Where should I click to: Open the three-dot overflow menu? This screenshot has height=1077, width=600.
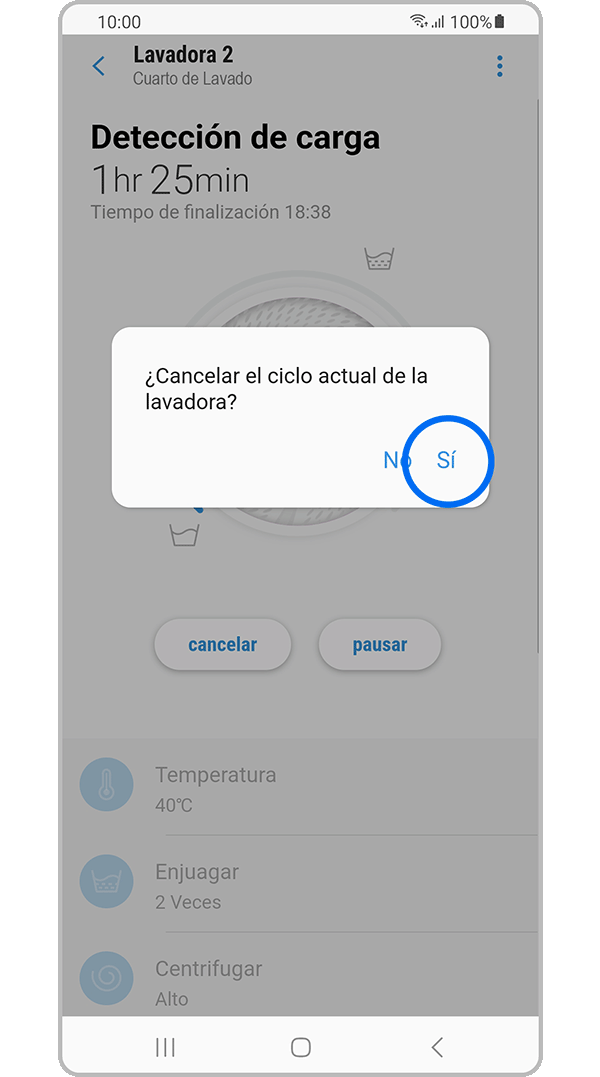click(499, 66)
